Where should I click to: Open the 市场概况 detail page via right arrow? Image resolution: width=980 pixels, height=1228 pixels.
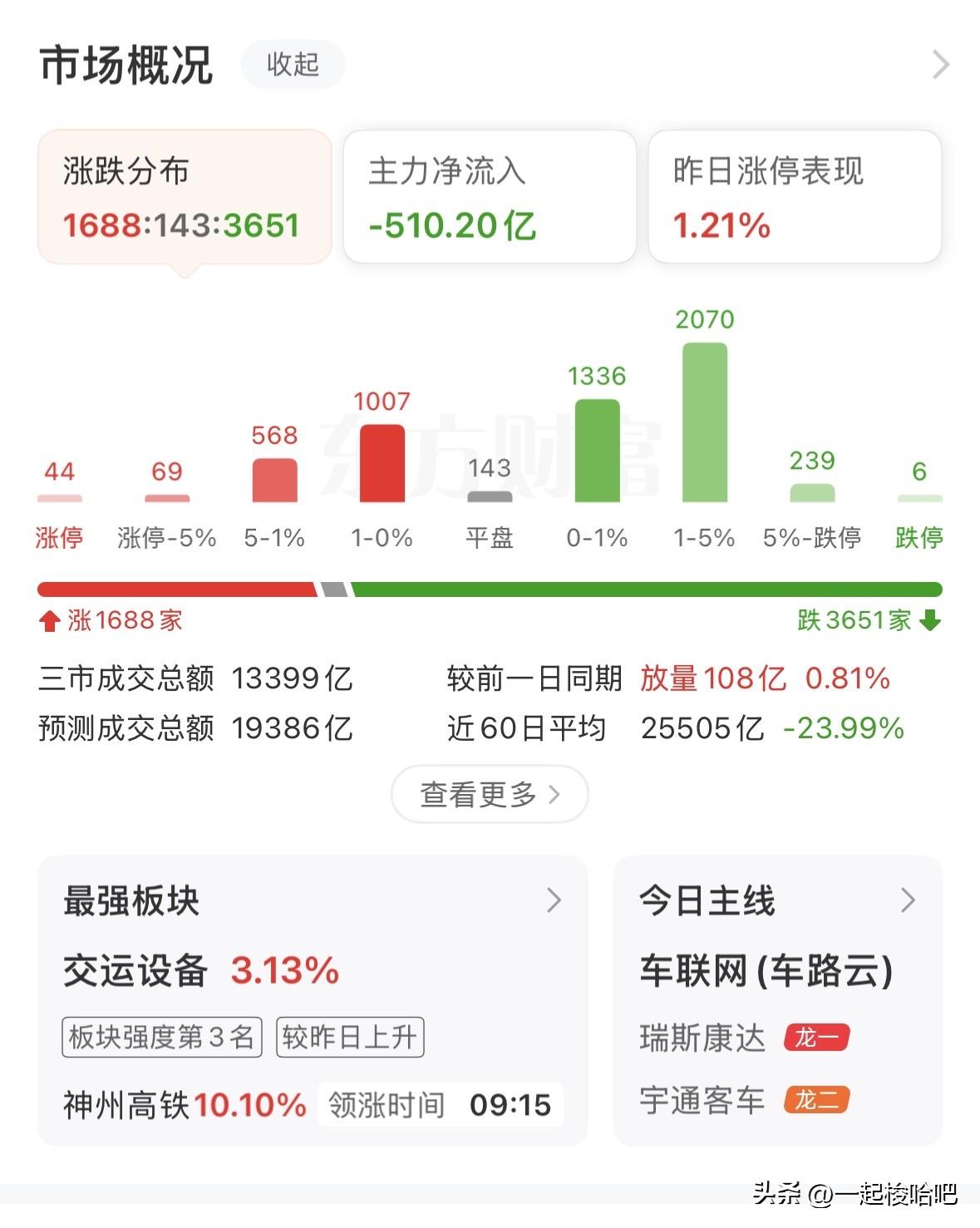[x=940, y=63]
